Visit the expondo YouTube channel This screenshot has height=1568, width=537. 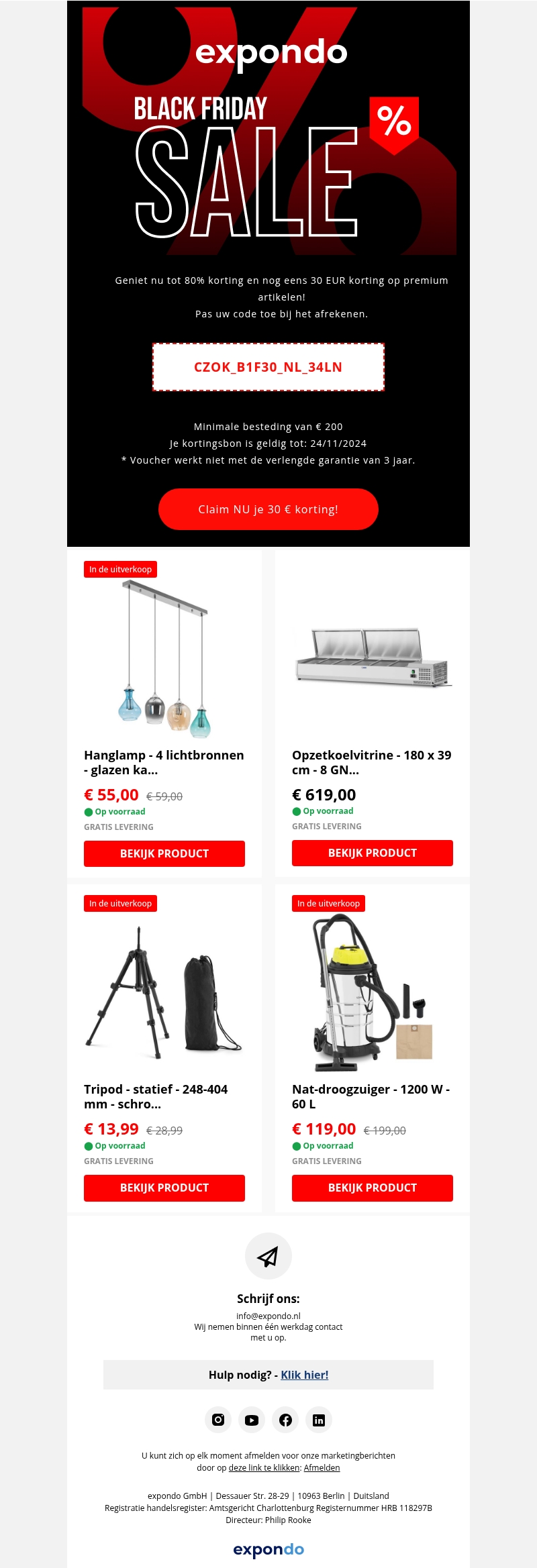[x=252, y=1420]
